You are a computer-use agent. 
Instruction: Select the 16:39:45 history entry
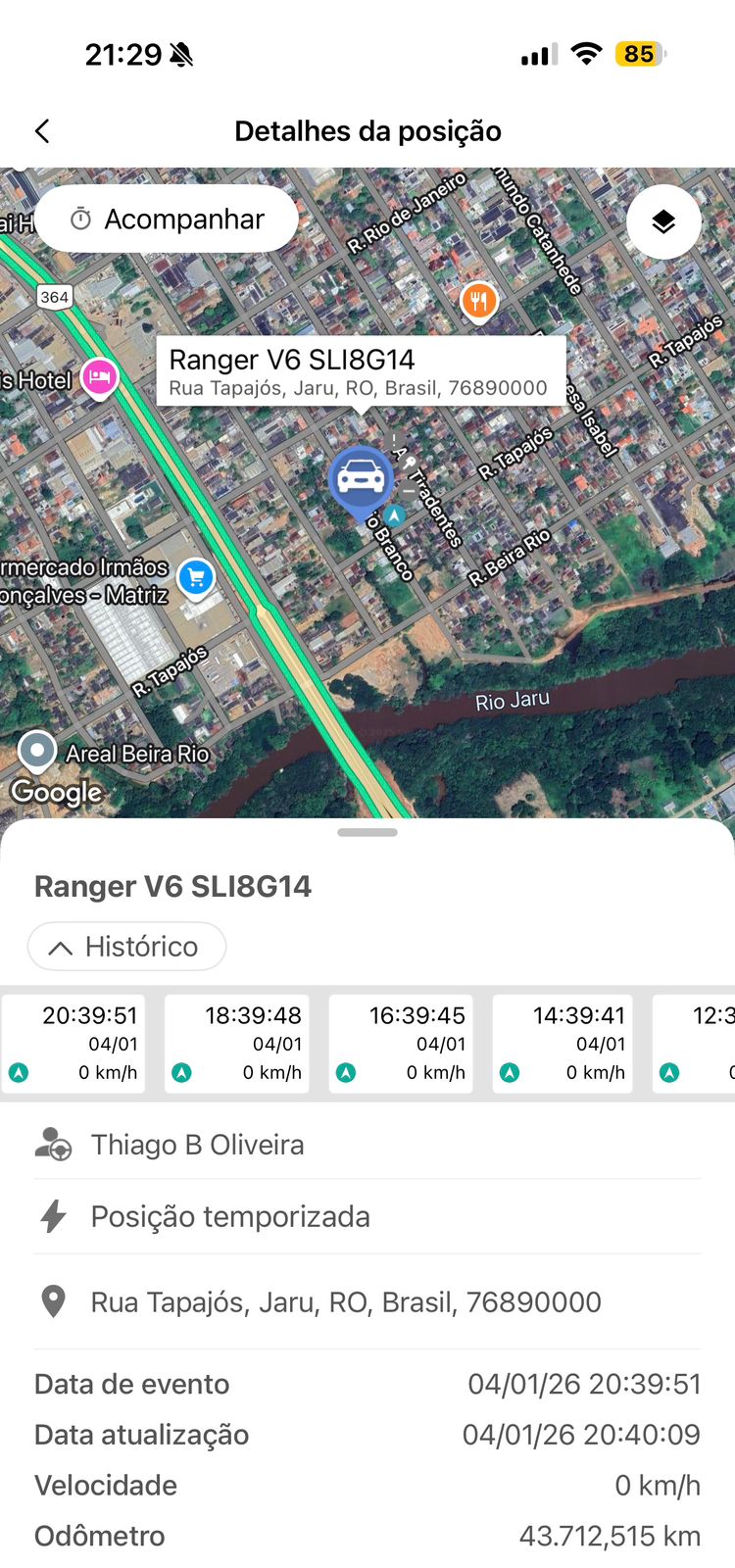pyautogui.click(x=401, y=1043)
